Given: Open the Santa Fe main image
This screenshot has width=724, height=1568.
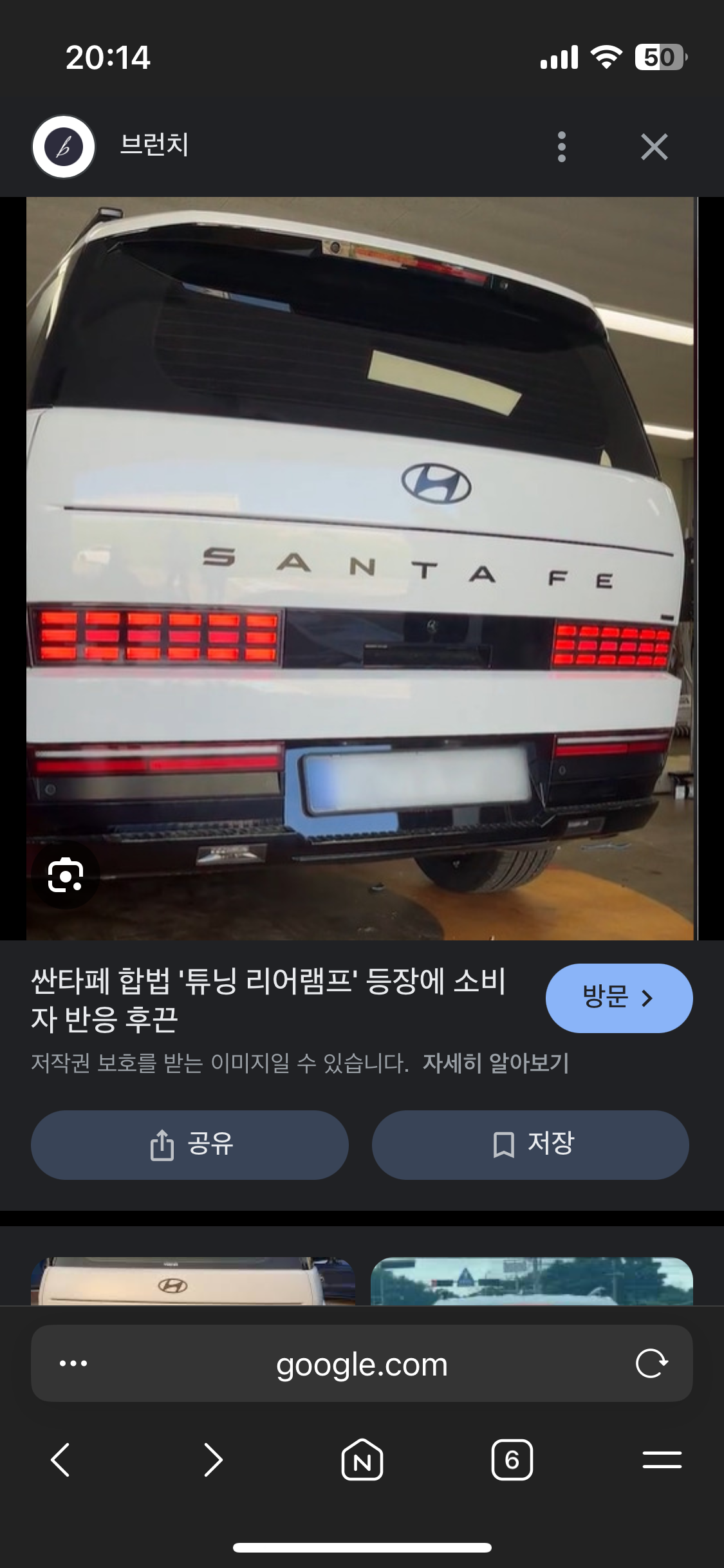Looking at the screenshot, I should click(x=360, y=566).
